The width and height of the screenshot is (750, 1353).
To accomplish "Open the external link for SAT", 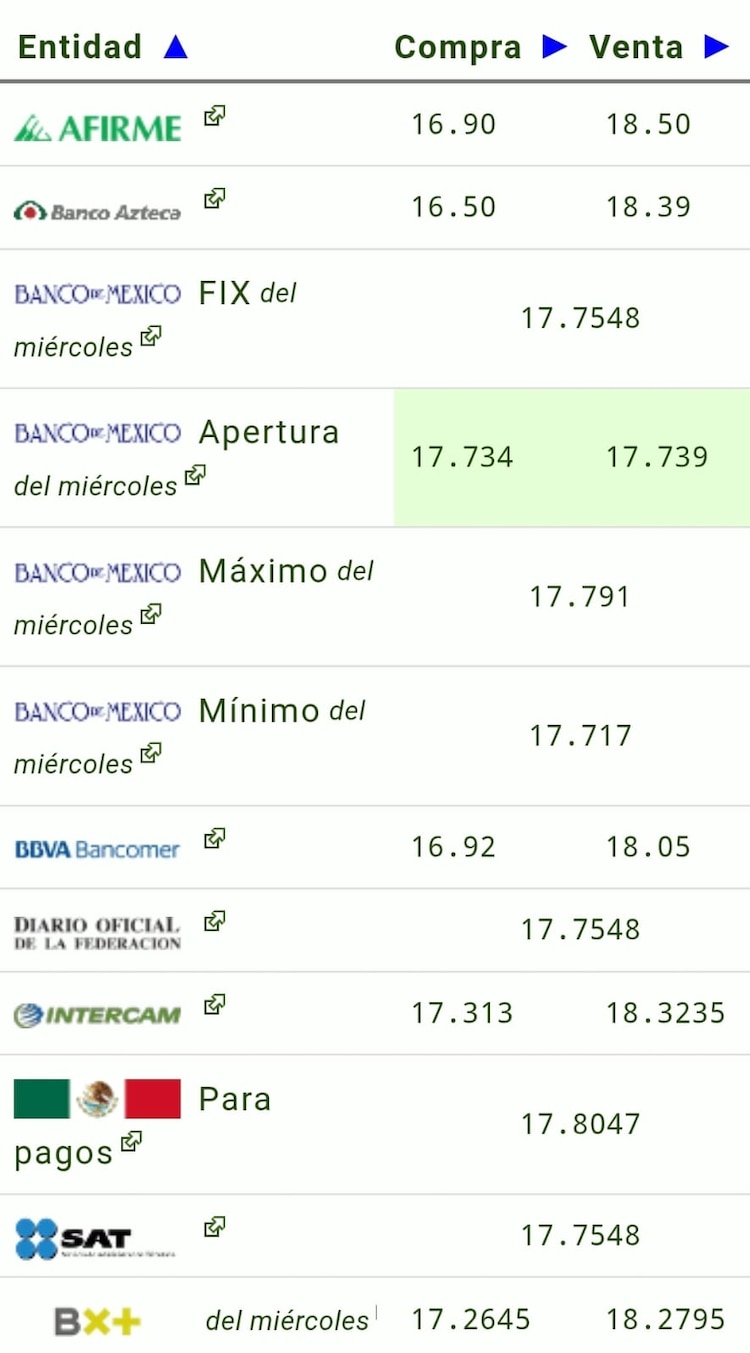I will point(212,1226).
